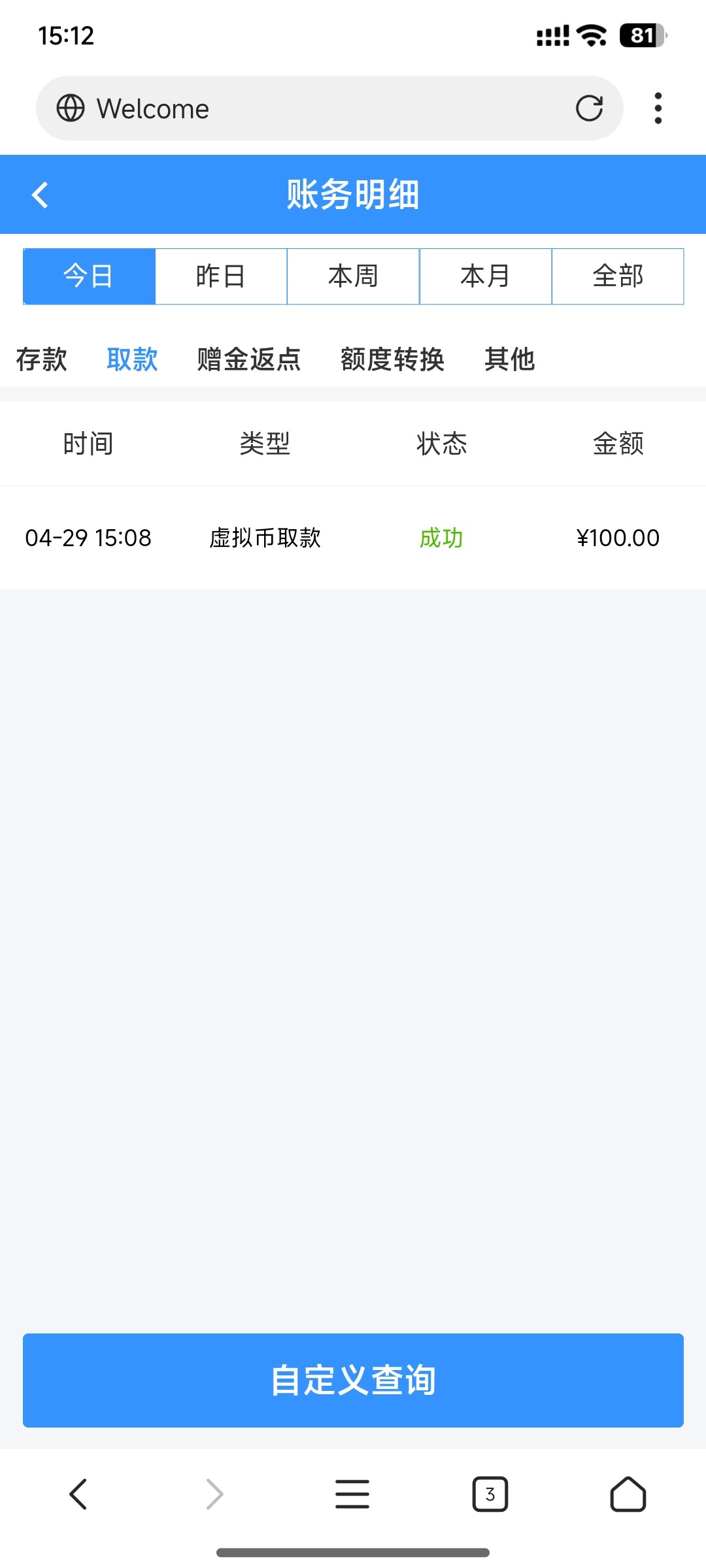Choose the 其他 transaction filter
The width and height of the screenshot is (706, 1568).
(x=509, y=359)
